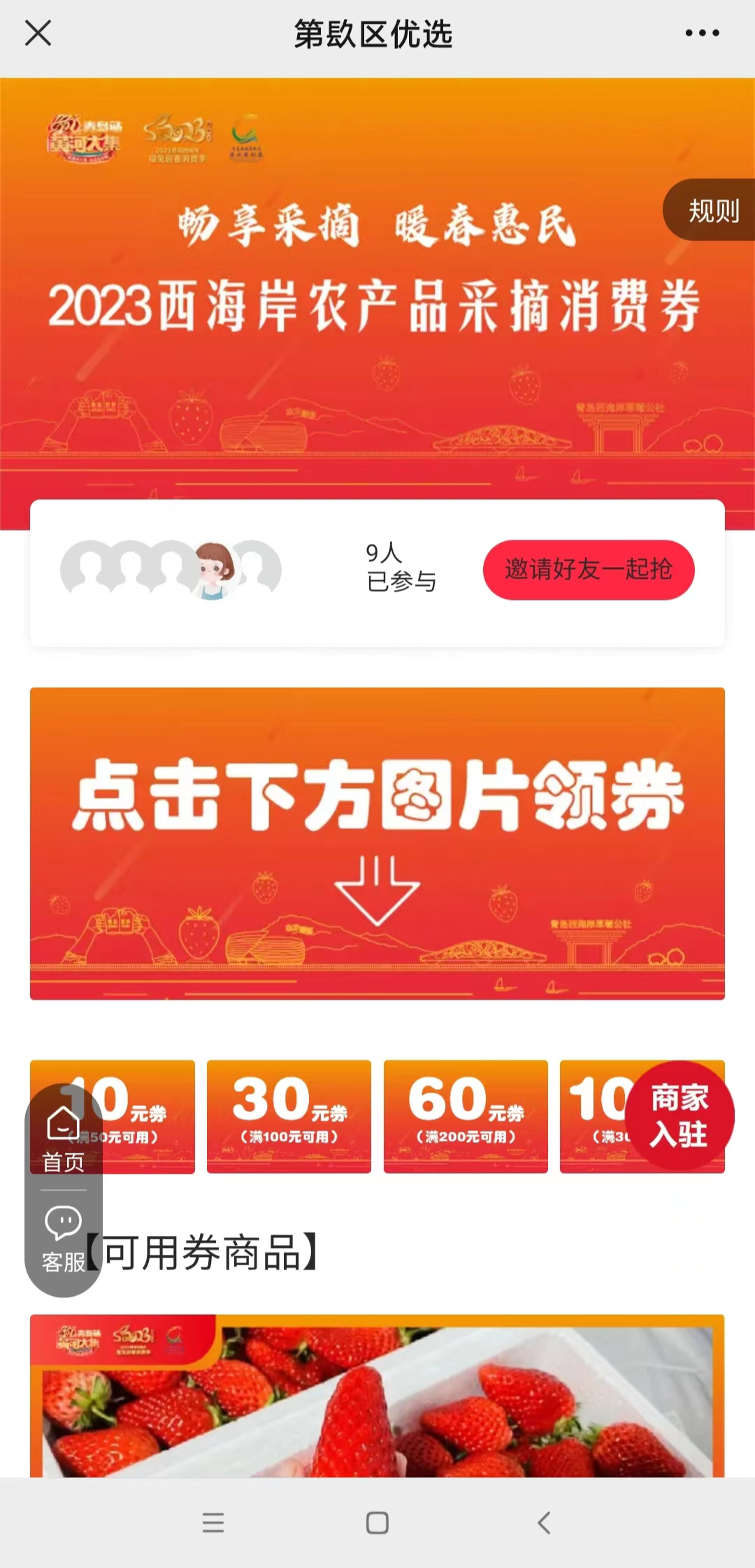Close the 第欧区优选 page
This screenshot has width=755, height=1568.
tap(38, 33)
